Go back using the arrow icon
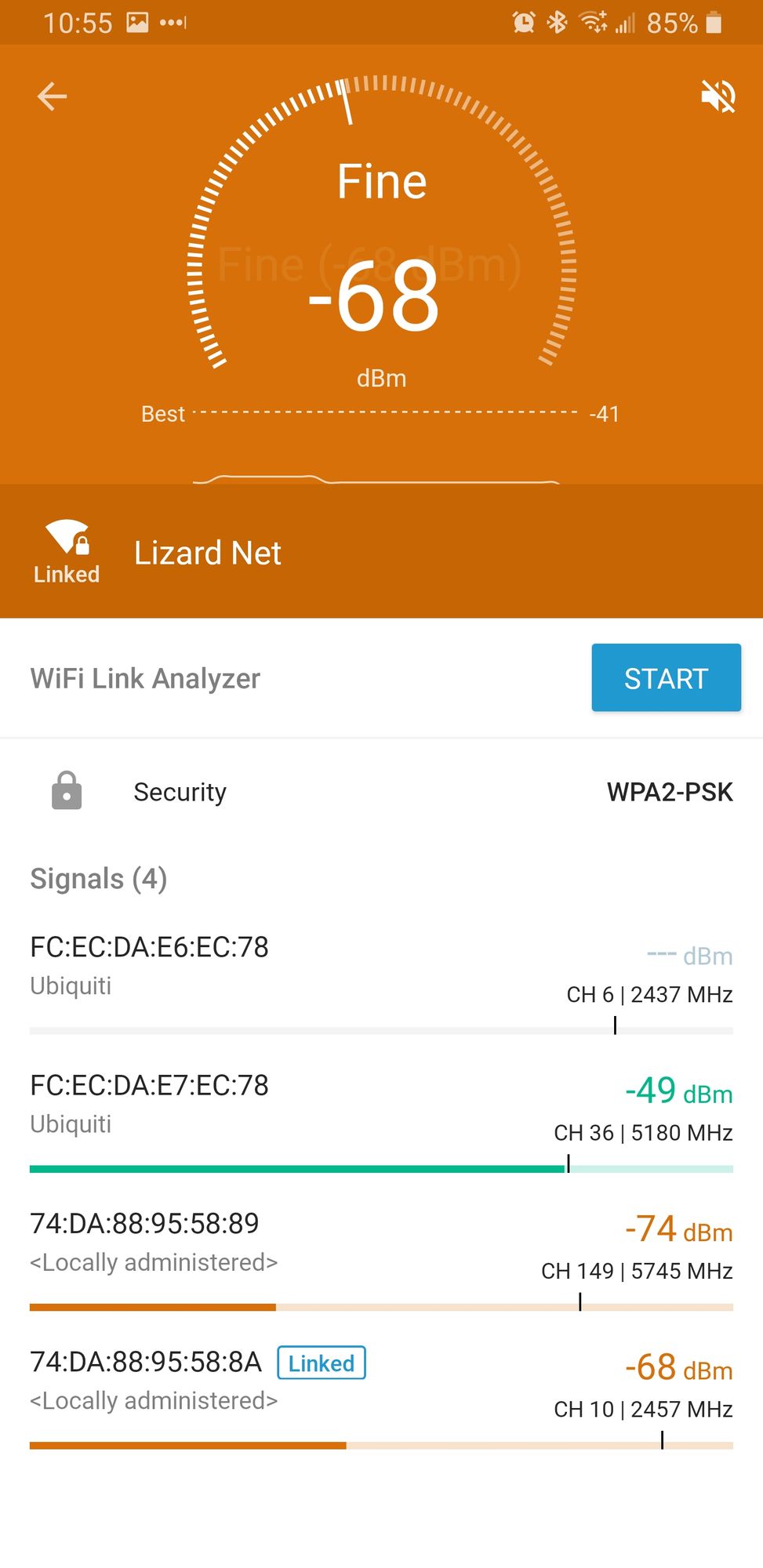 (53, 96)
